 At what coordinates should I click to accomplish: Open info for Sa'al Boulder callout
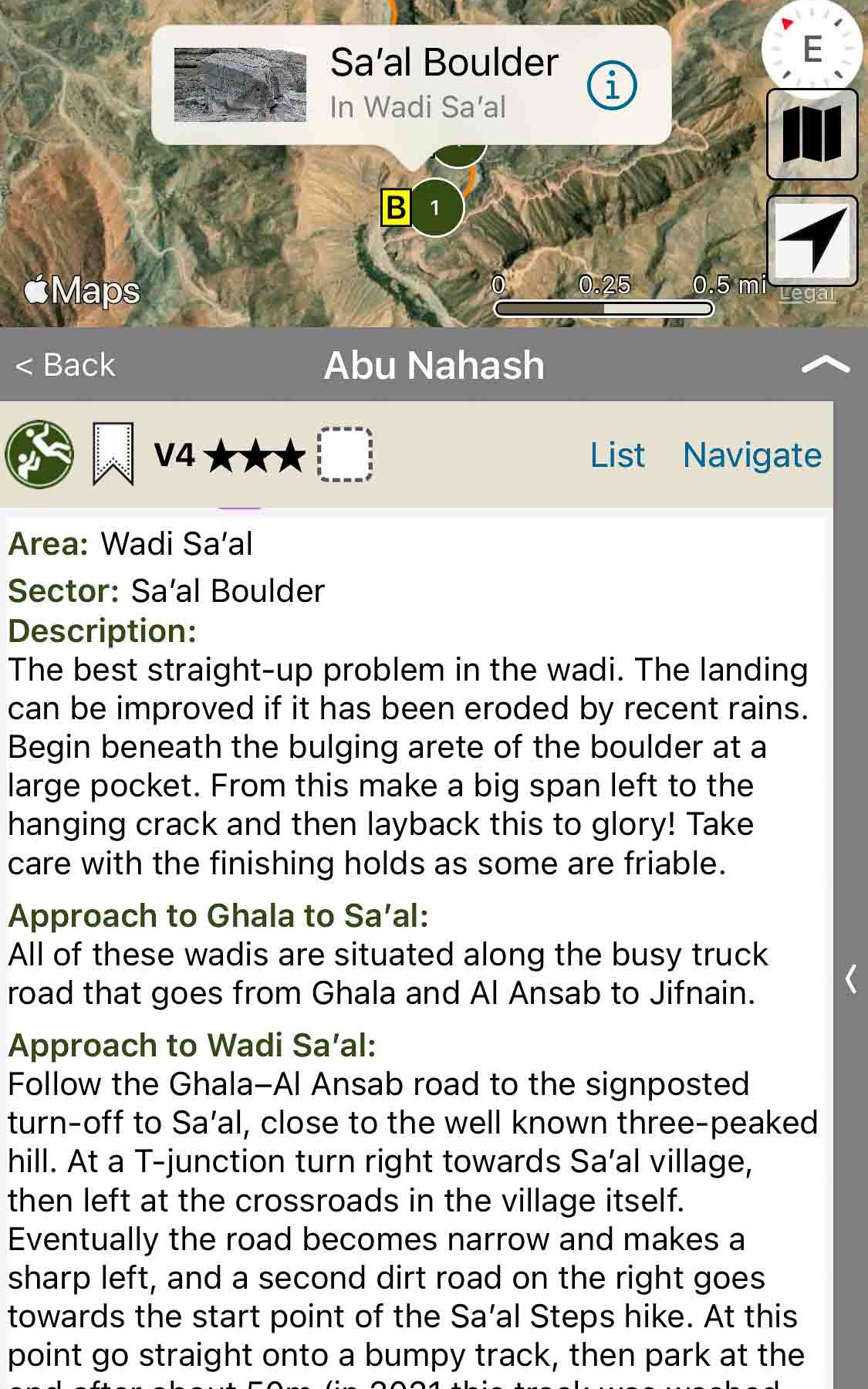coord(612,85)
